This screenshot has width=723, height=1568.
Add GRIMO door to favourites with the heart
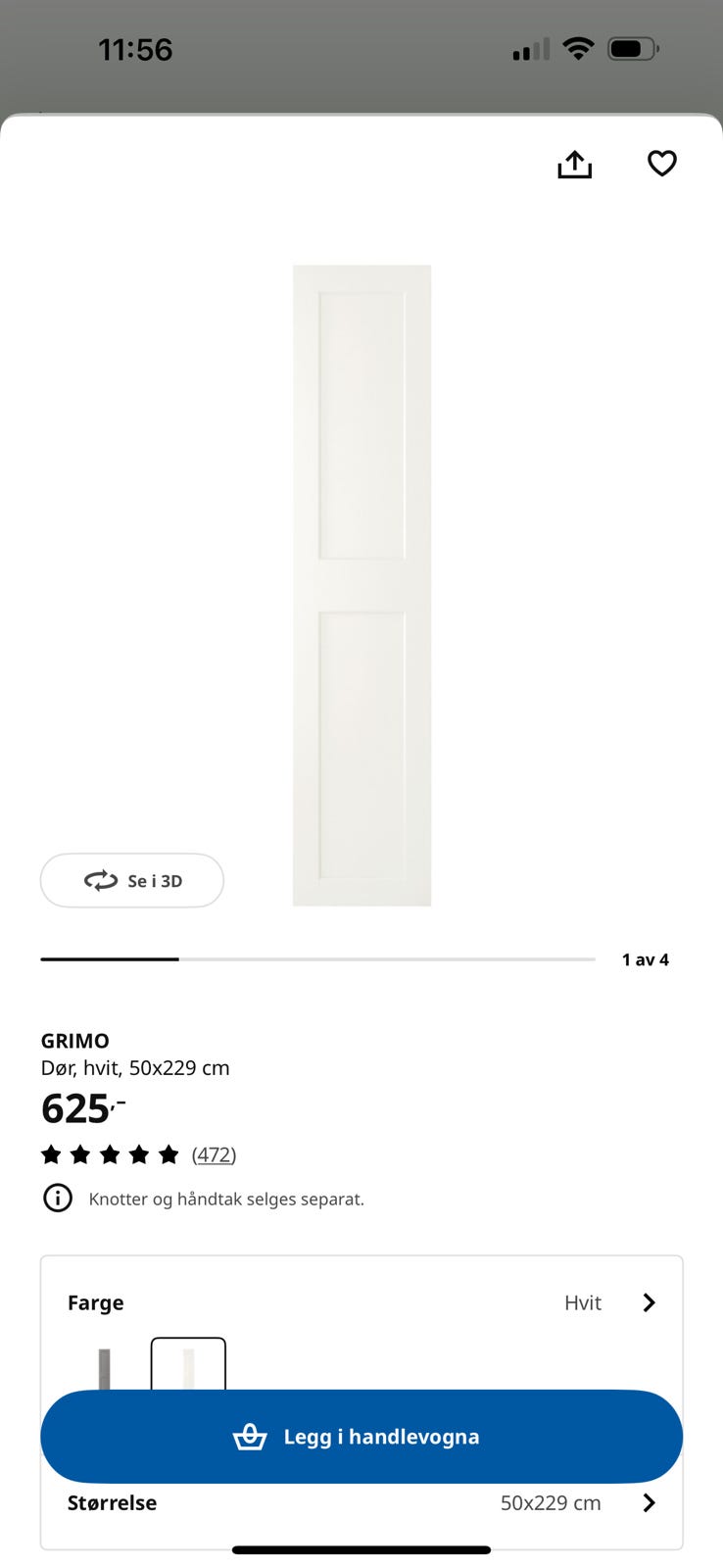tap(662, 164)
